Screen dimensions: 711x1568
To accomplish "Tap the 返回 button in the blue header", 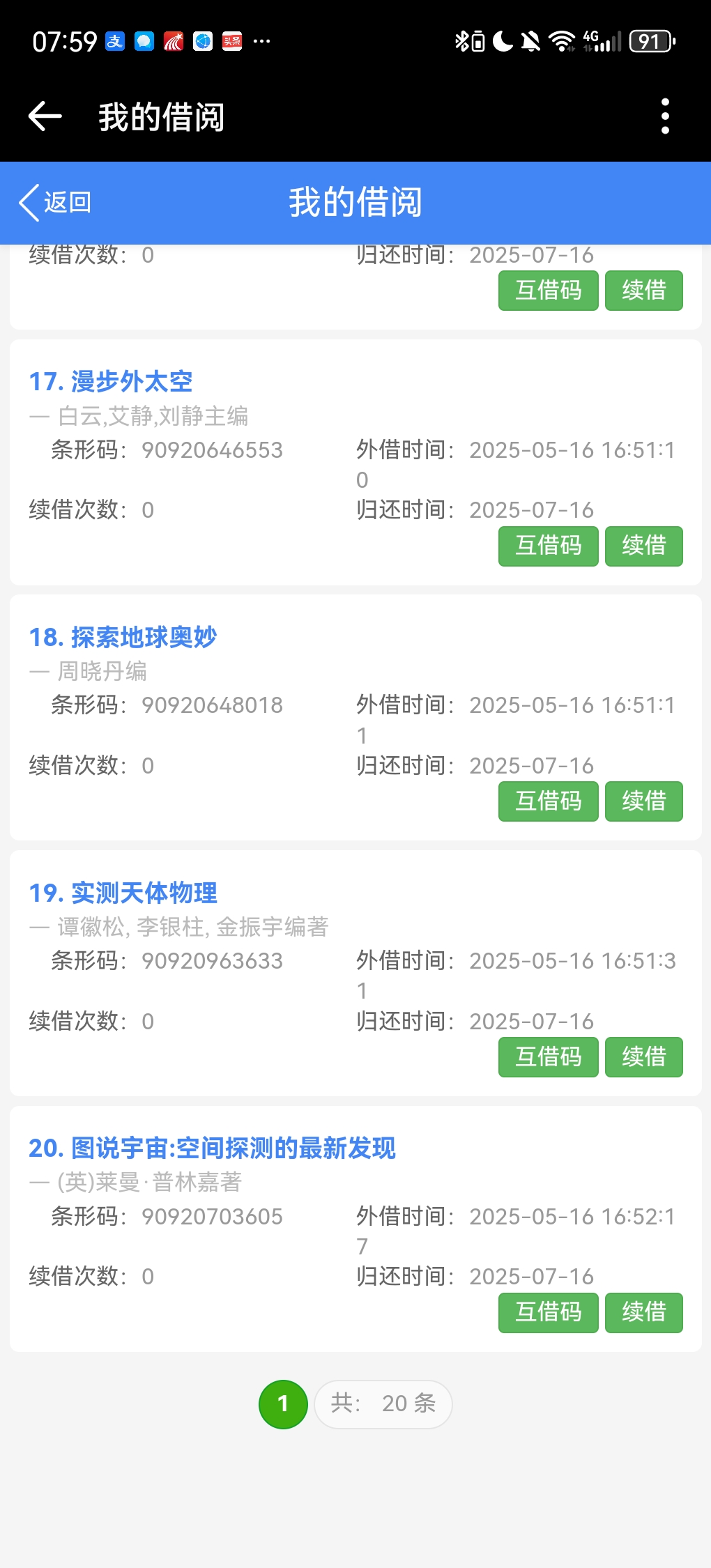I will click(x=56, y=202).
